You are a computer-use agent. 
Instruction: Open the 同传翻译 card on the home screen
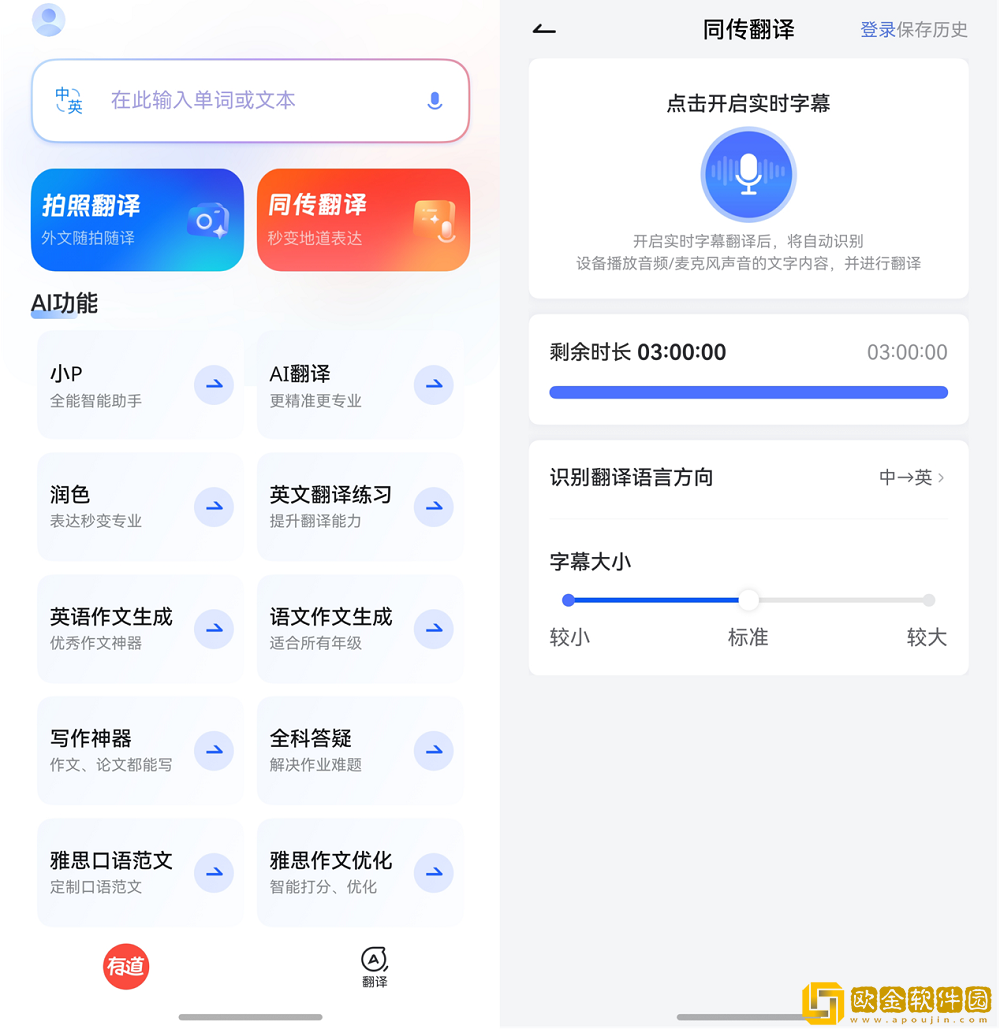click(x=363, y=219)
